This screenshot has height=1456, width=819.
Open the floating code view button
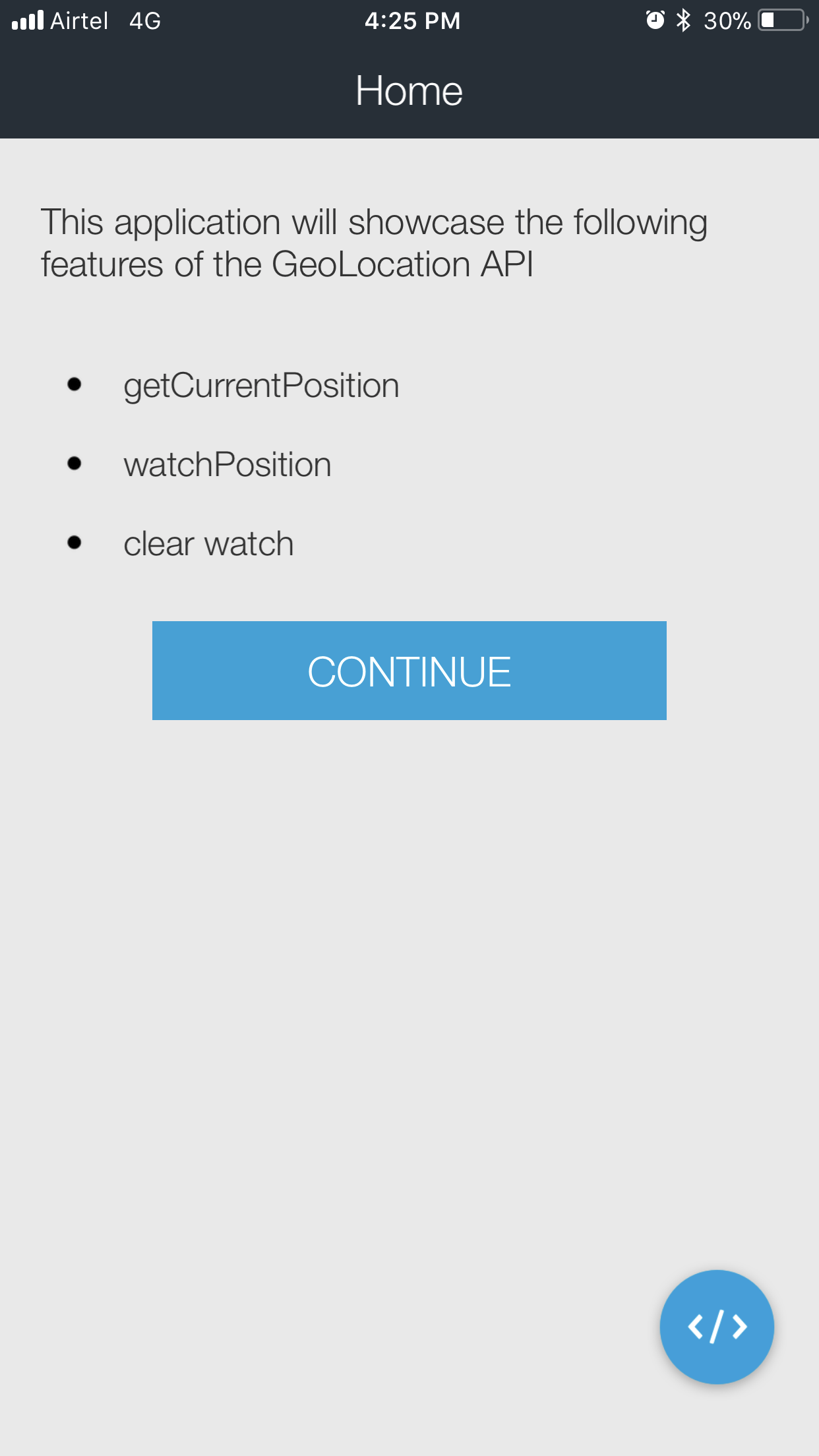pos(717,1327)
